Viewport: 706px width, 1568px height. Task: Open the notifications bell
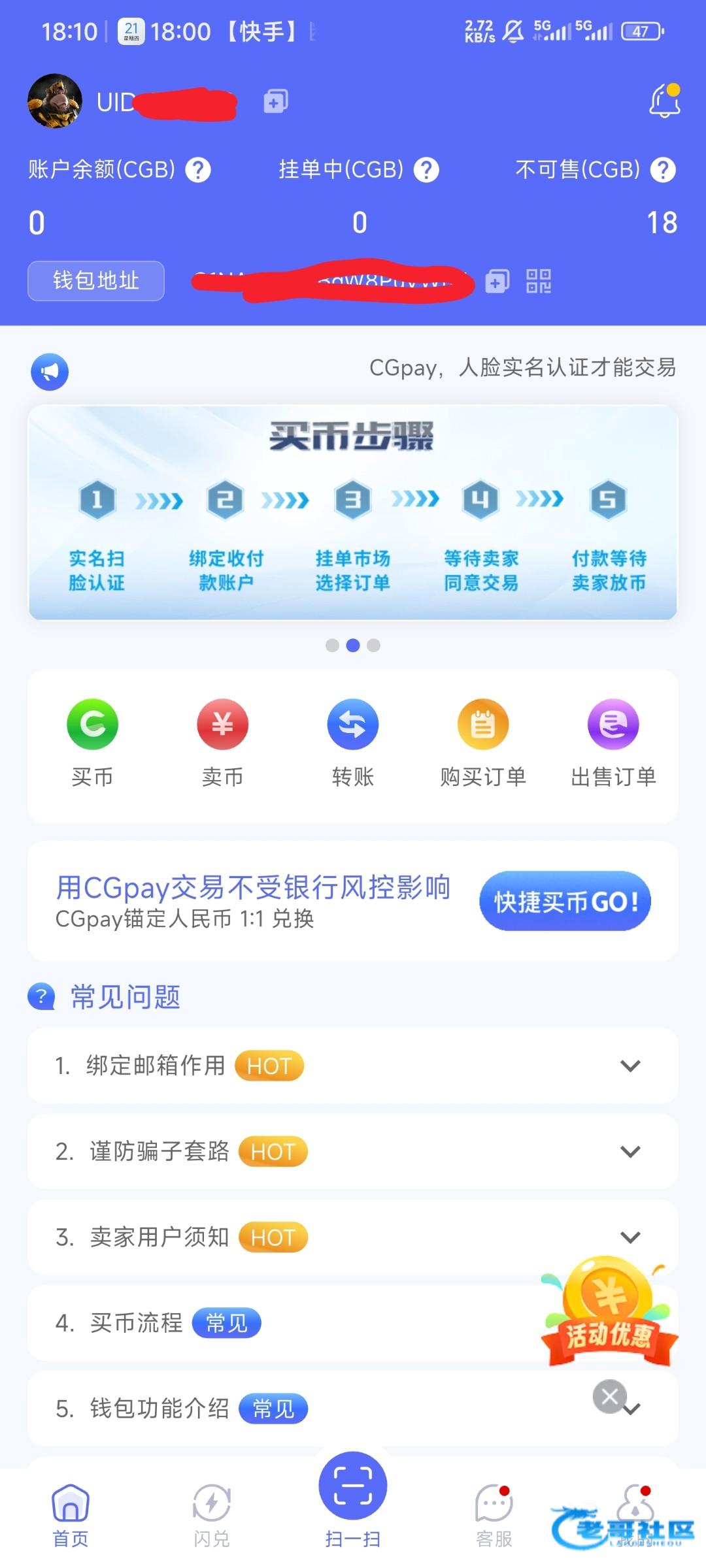(664, 101)
